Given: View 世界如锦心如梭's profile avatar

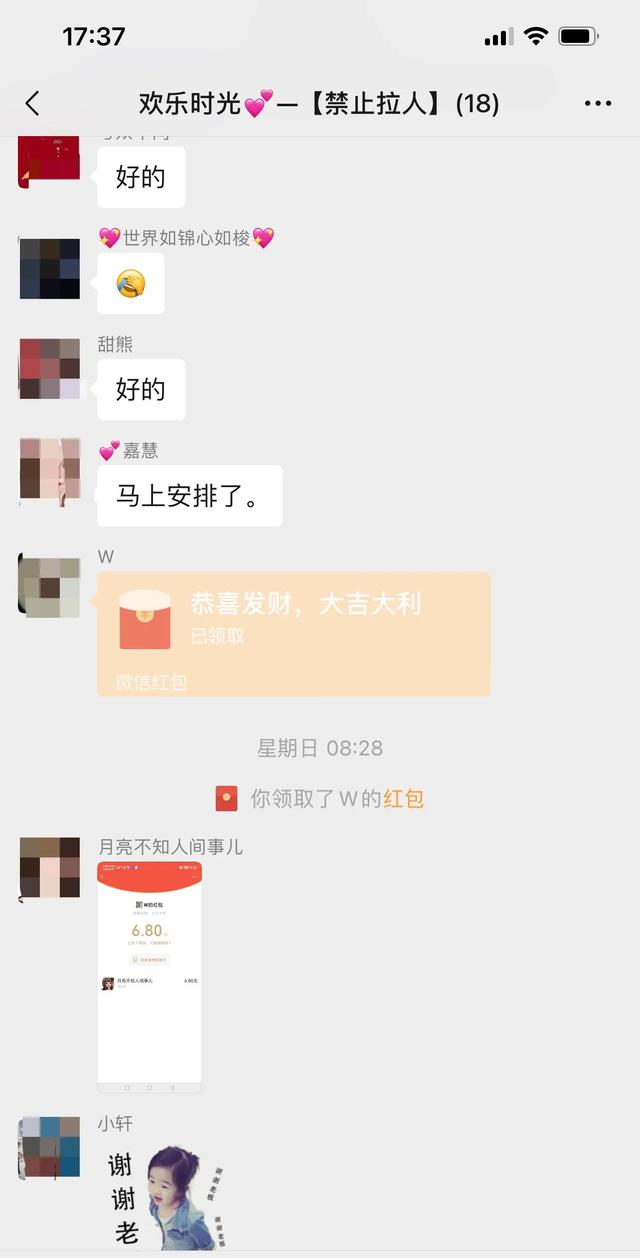Looking at the screenshot, I should pyautogui.click(x=50, y=268).
